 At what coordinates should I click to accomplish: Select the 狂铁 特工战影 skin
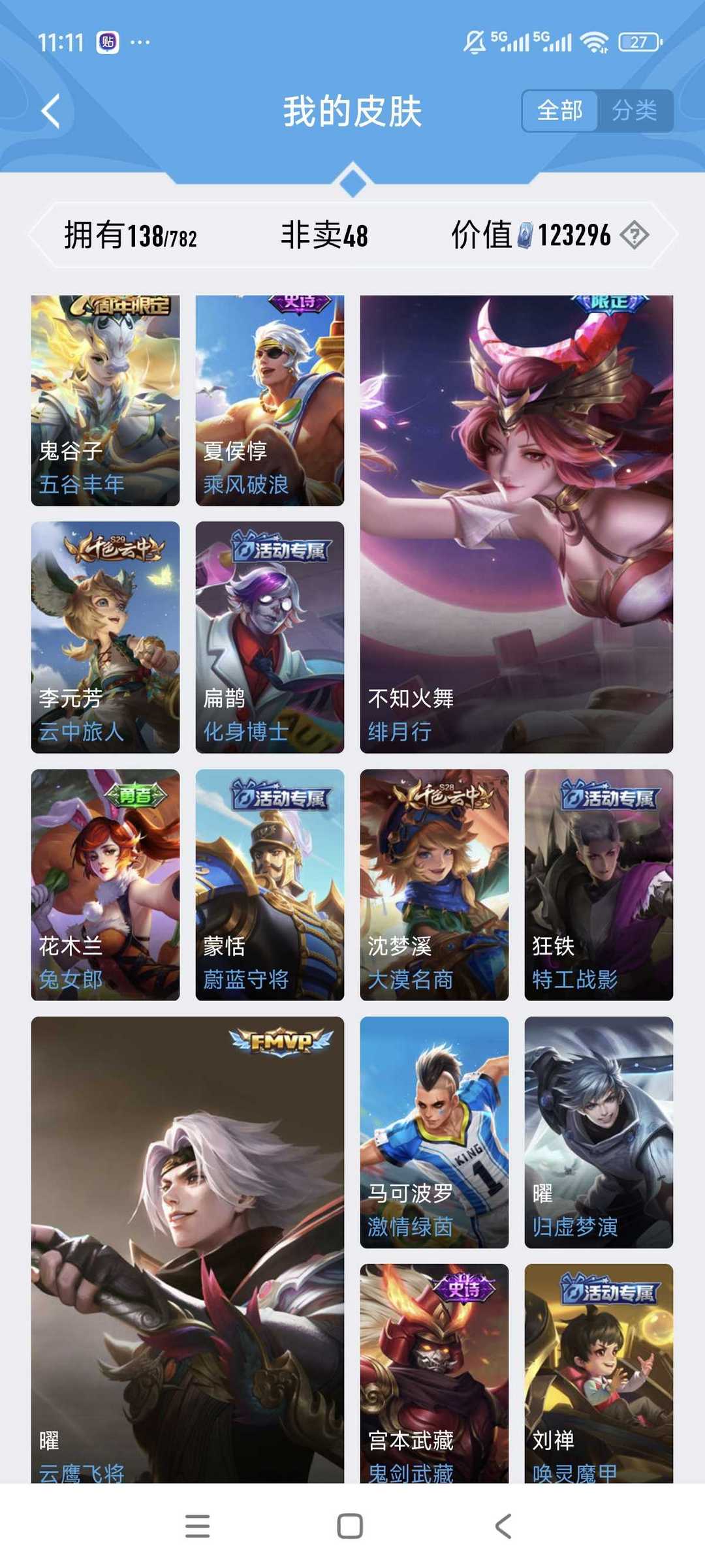pyautogui.click(x=599, y=884)
